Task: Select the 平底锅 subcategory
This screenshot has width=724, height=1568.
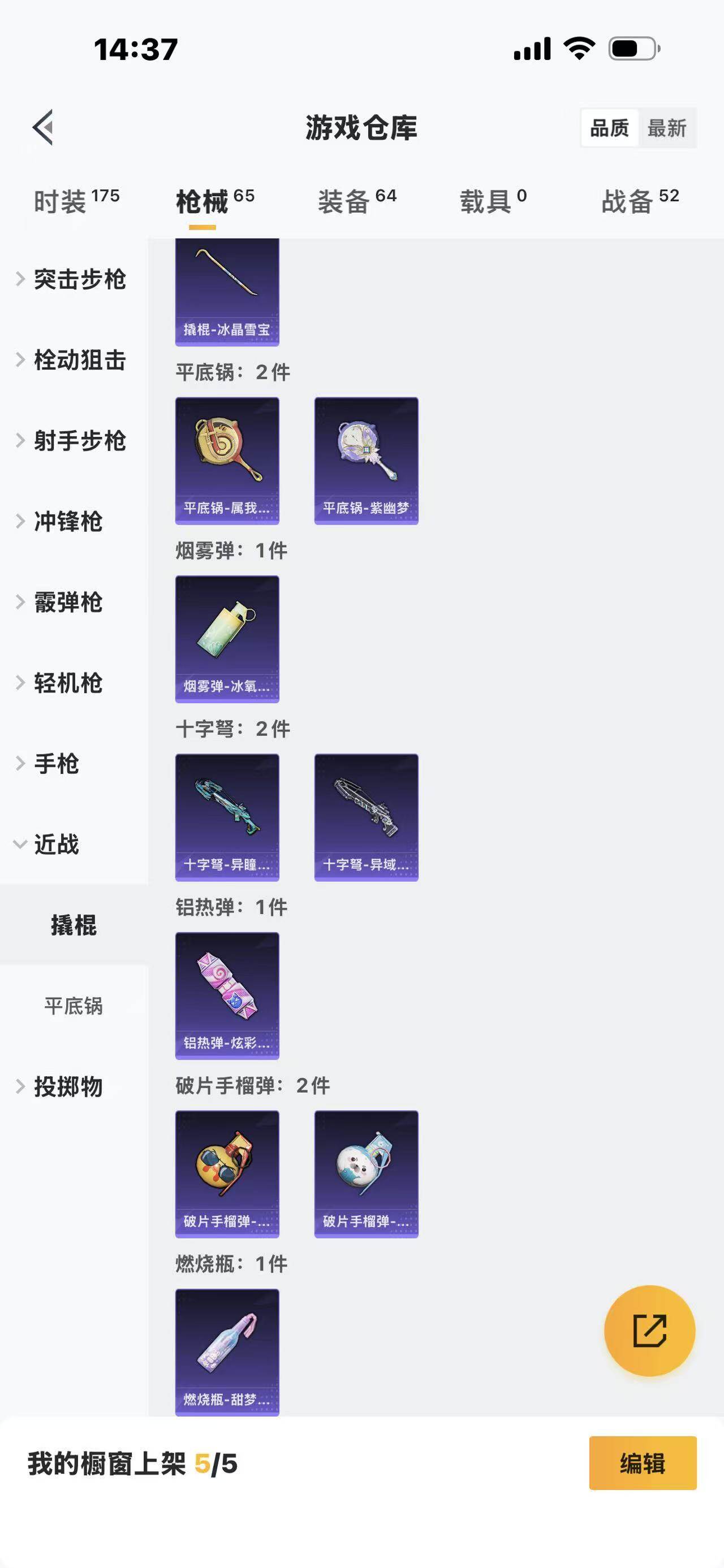Action: 74,1006
